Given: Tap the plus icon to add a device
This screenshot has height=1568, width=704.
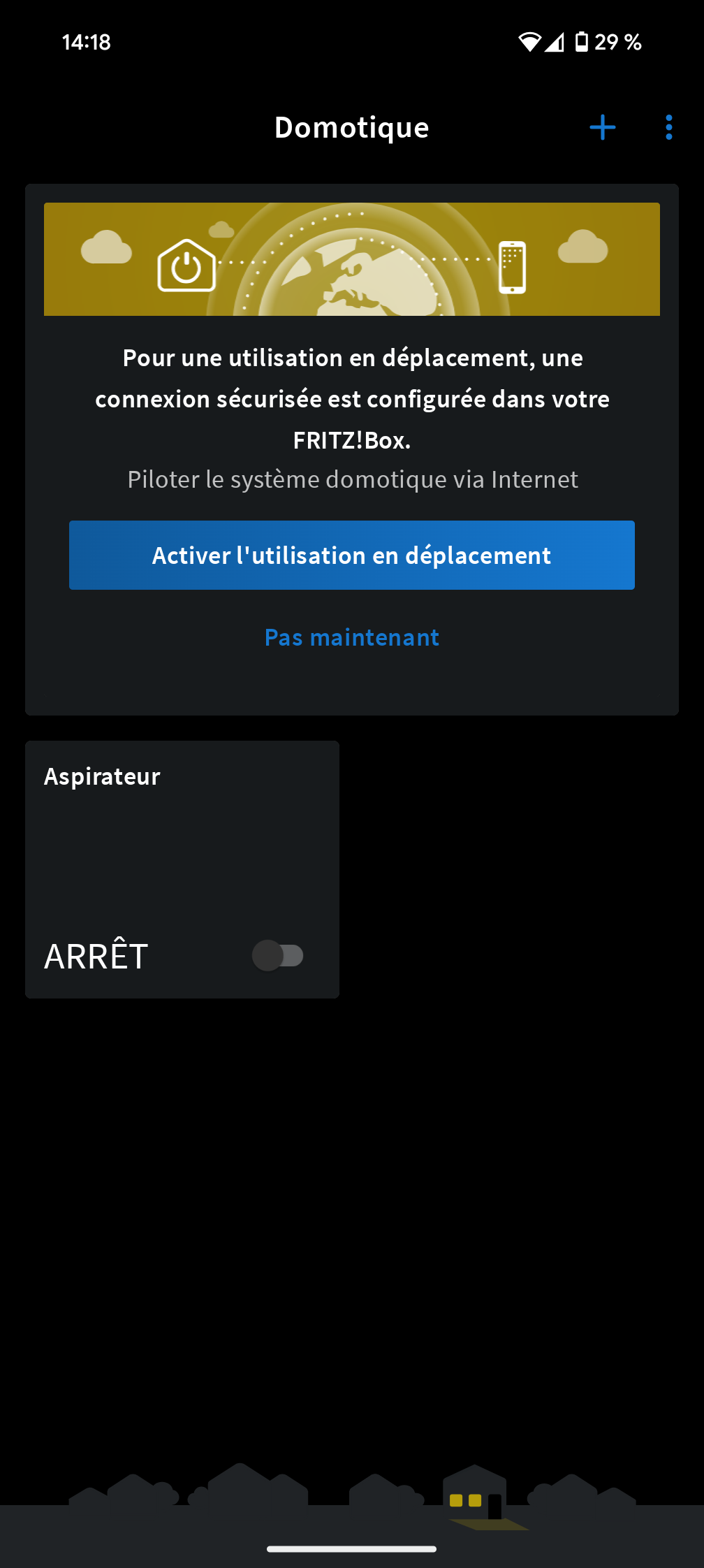Looking at the screenshot, I should pyautogui.click(x=602, y=127).
